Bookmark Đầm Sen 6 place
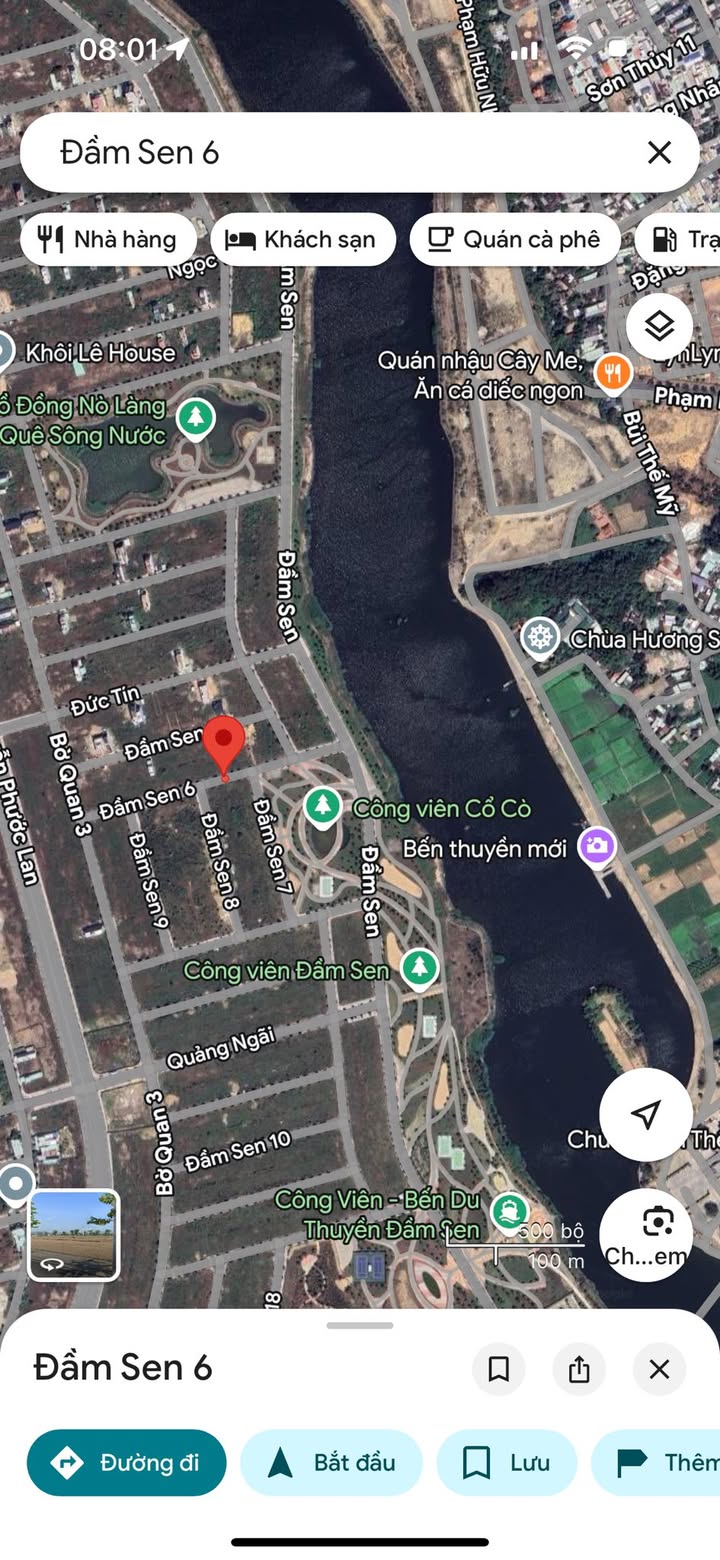720x1560 pixels. tap(499, 1368)
